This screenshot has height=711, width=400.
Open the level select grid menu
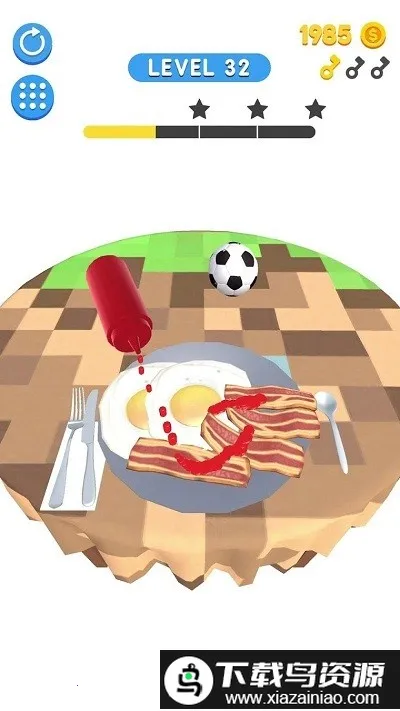32,97
